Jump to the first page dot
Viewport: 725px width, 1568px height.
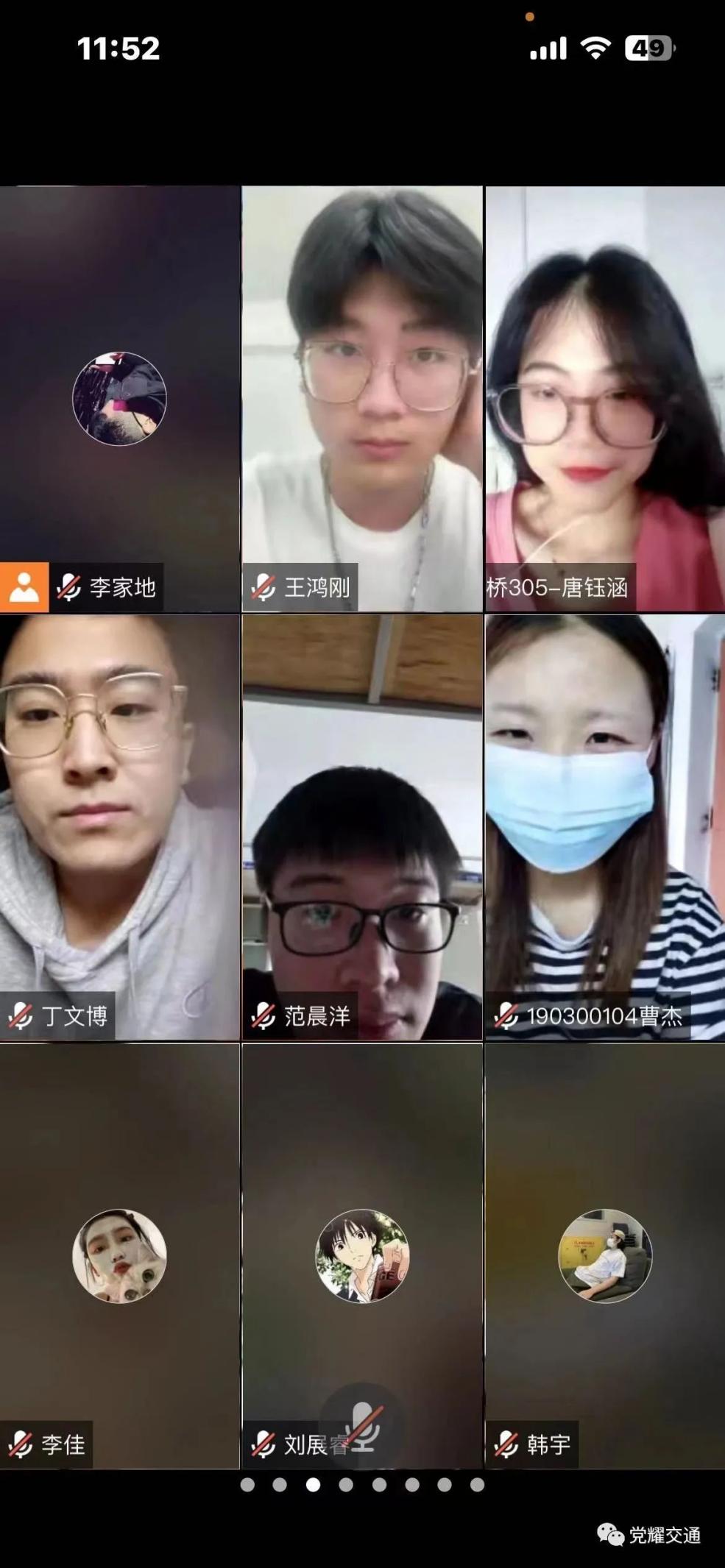[x=247, y=1485]
